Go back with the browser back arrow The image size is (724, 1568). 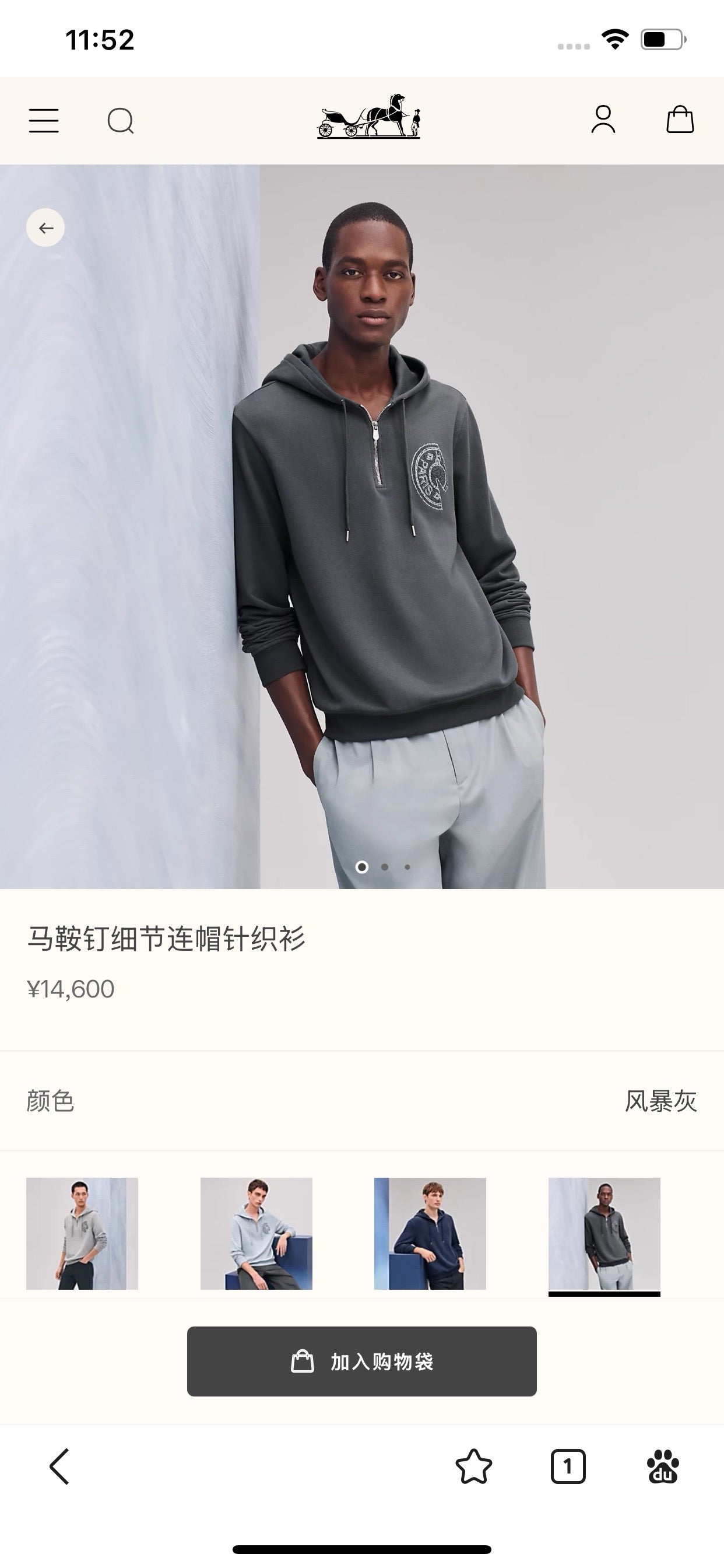pyautogui.click(x=59, y=1466)
